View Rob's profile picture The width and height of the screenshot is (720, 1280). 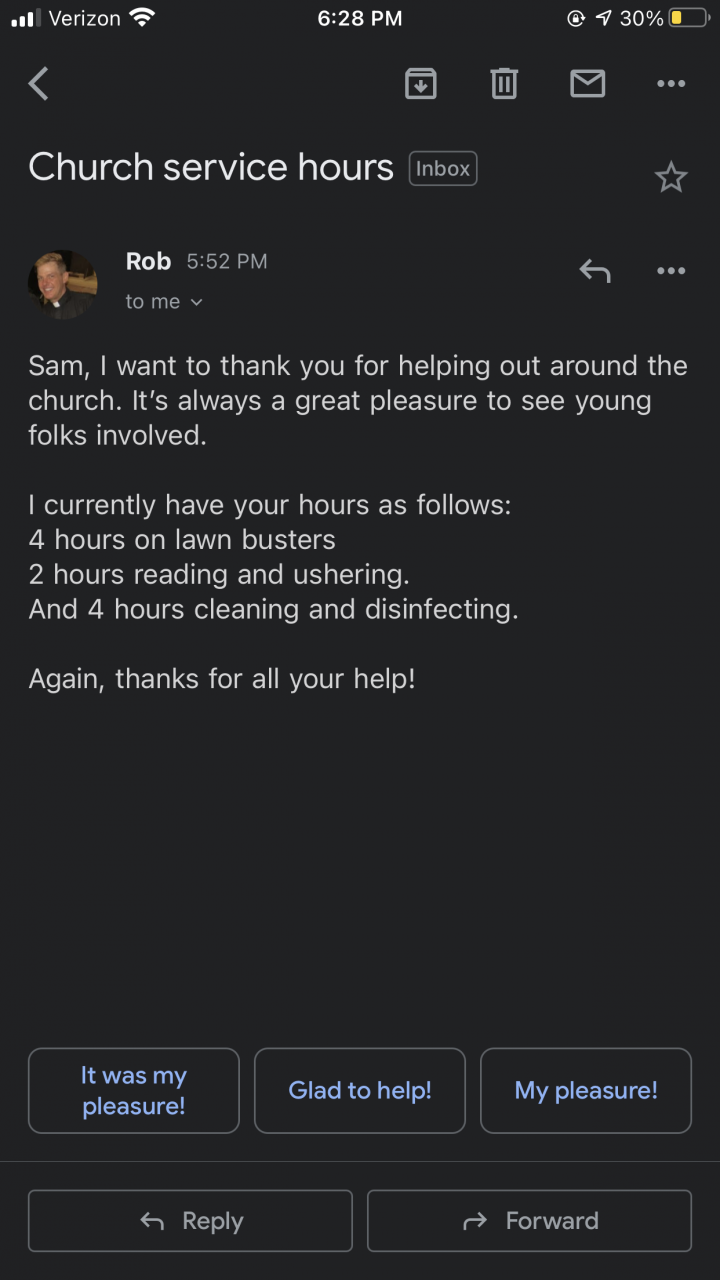pos(63,284)
